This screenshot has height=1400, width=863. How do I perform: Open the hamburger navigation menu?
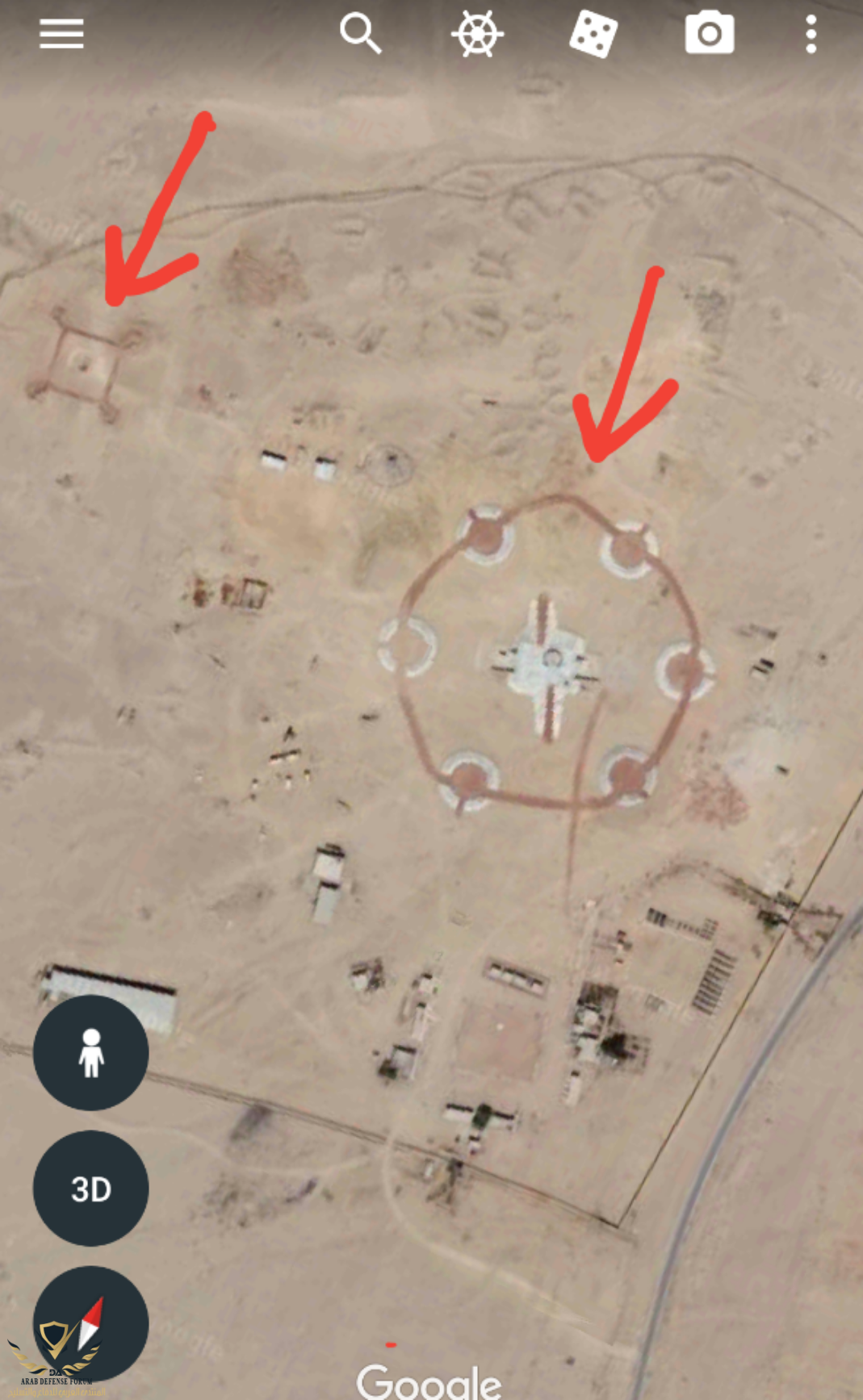(x=61, y=35)
